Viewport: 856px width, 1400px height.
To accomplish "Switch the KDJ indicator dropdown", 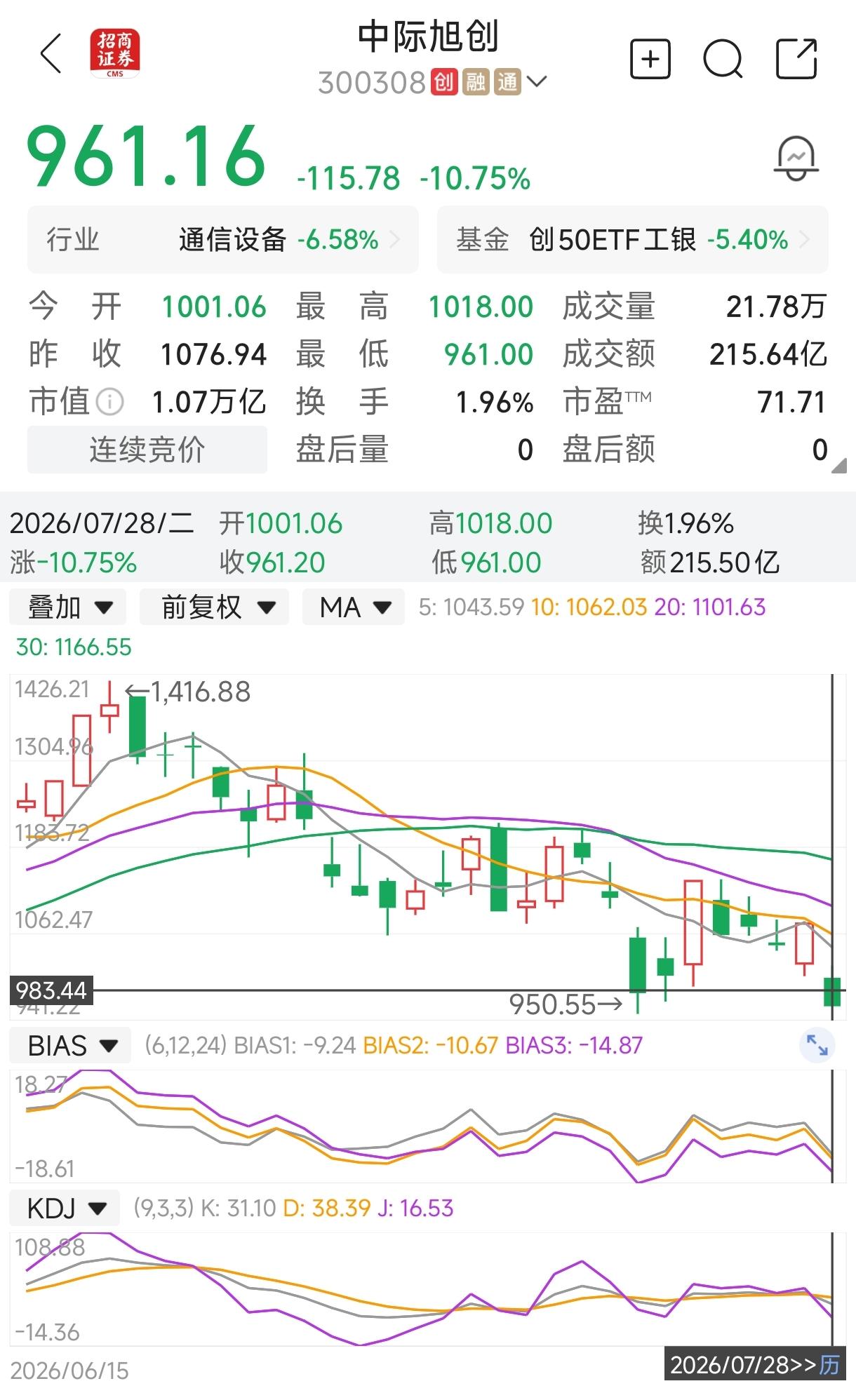I will point(65,1209).
